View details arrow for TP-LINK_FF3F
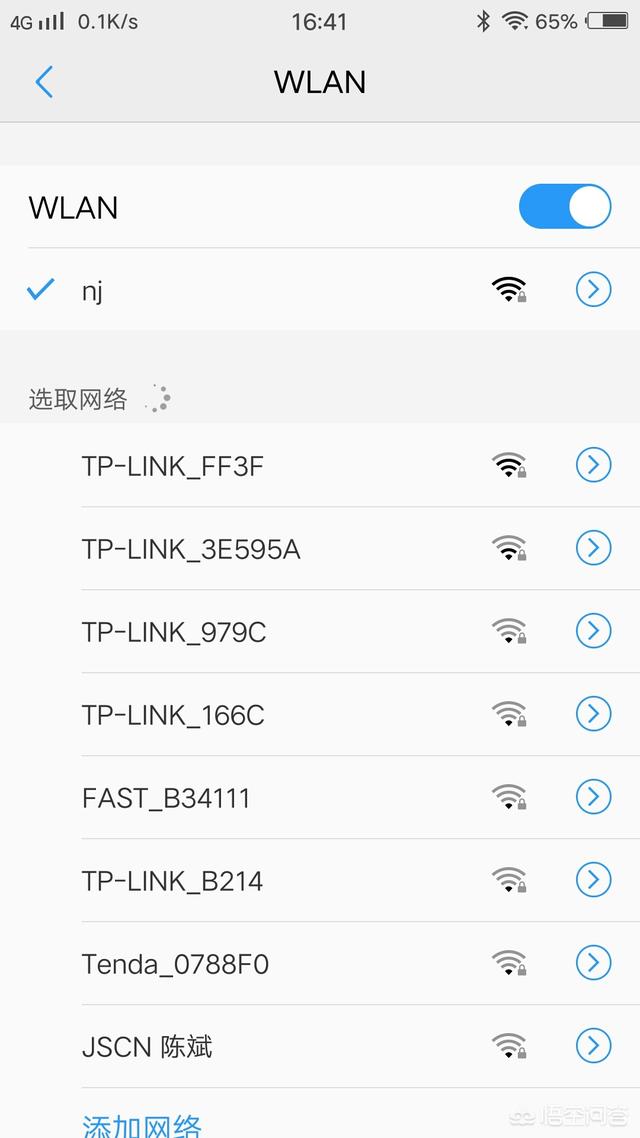Image resolution: width=640 pixels, height=1138 pixels. coord(593,465)
